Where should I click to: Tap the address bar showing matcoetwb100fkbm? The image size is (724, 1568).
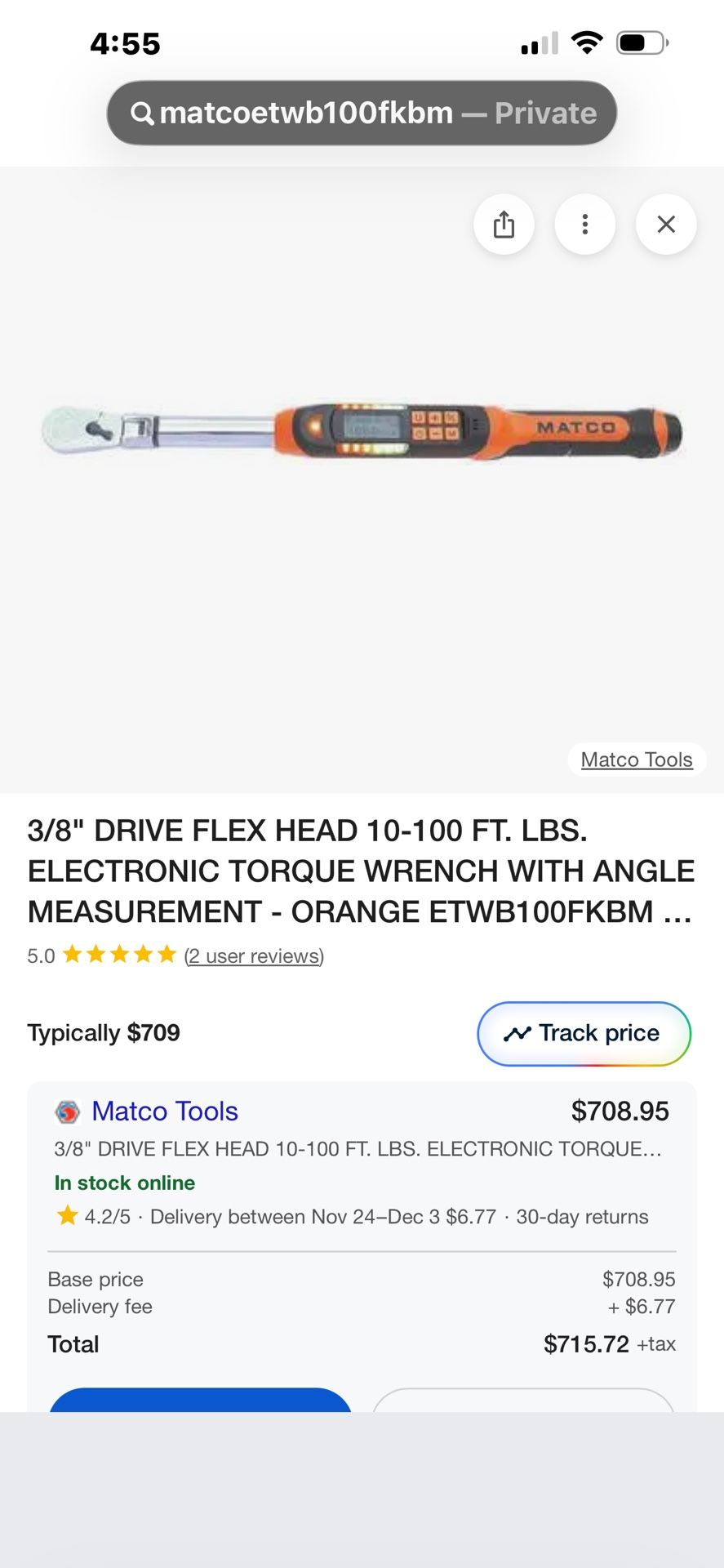point(362,113)
